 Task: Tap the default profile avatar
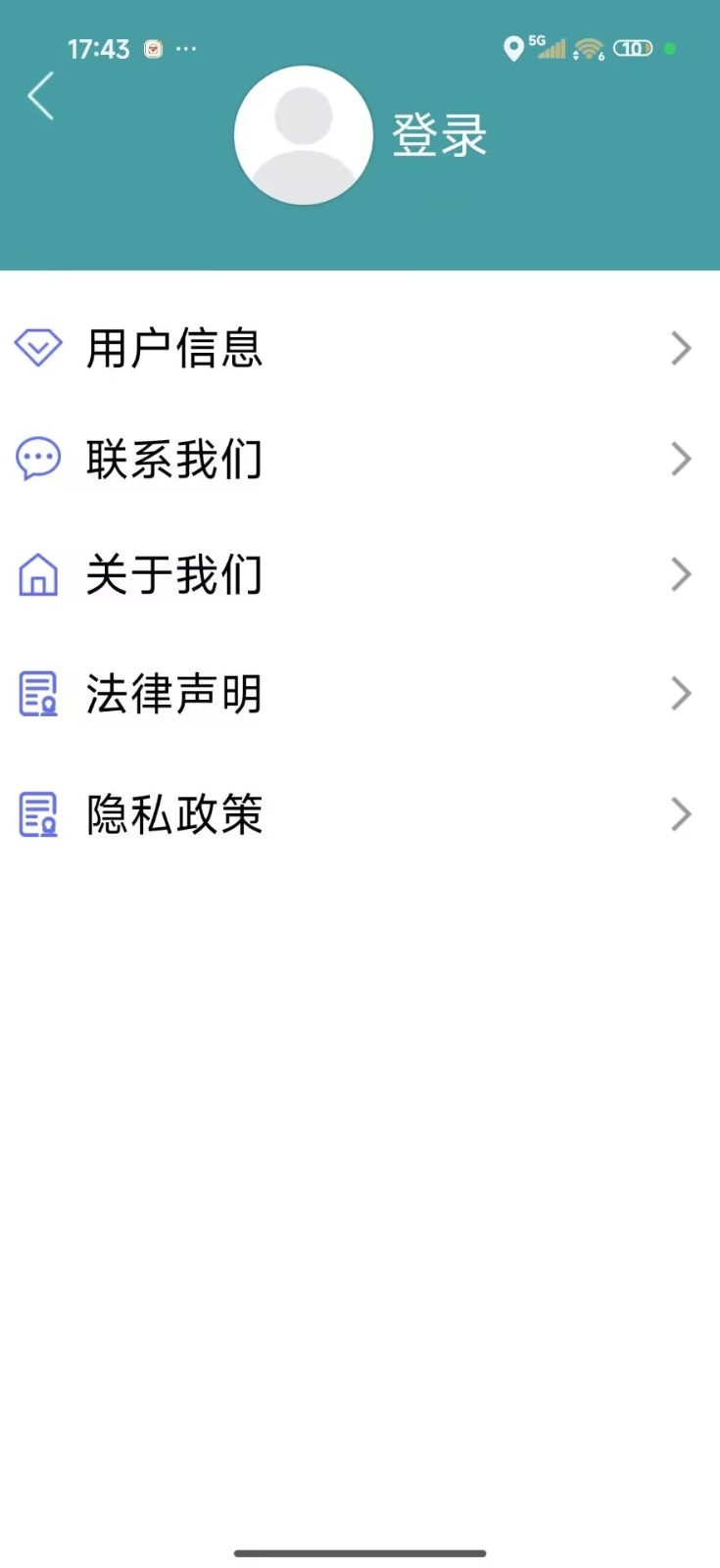pos(304,135)
